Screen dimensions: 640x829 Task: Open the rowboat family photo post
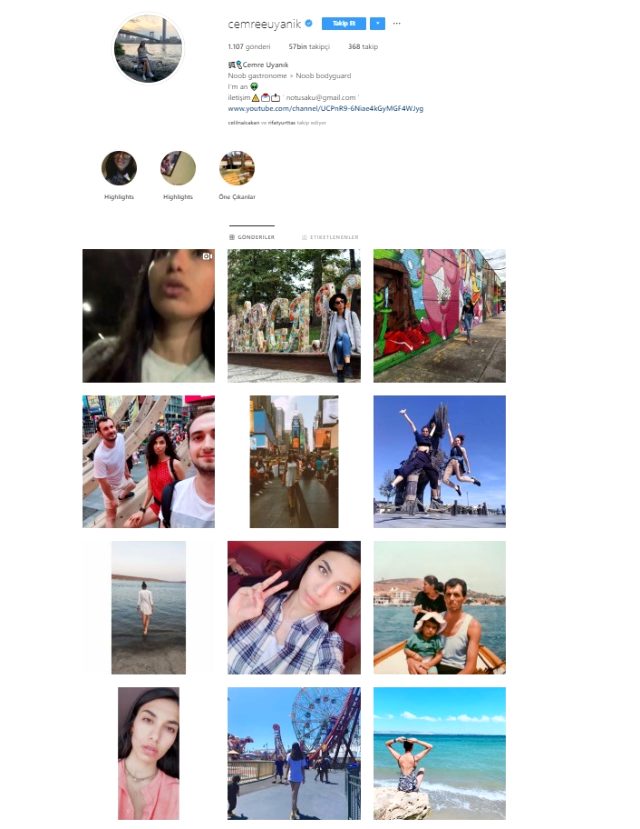pos(439,607)
